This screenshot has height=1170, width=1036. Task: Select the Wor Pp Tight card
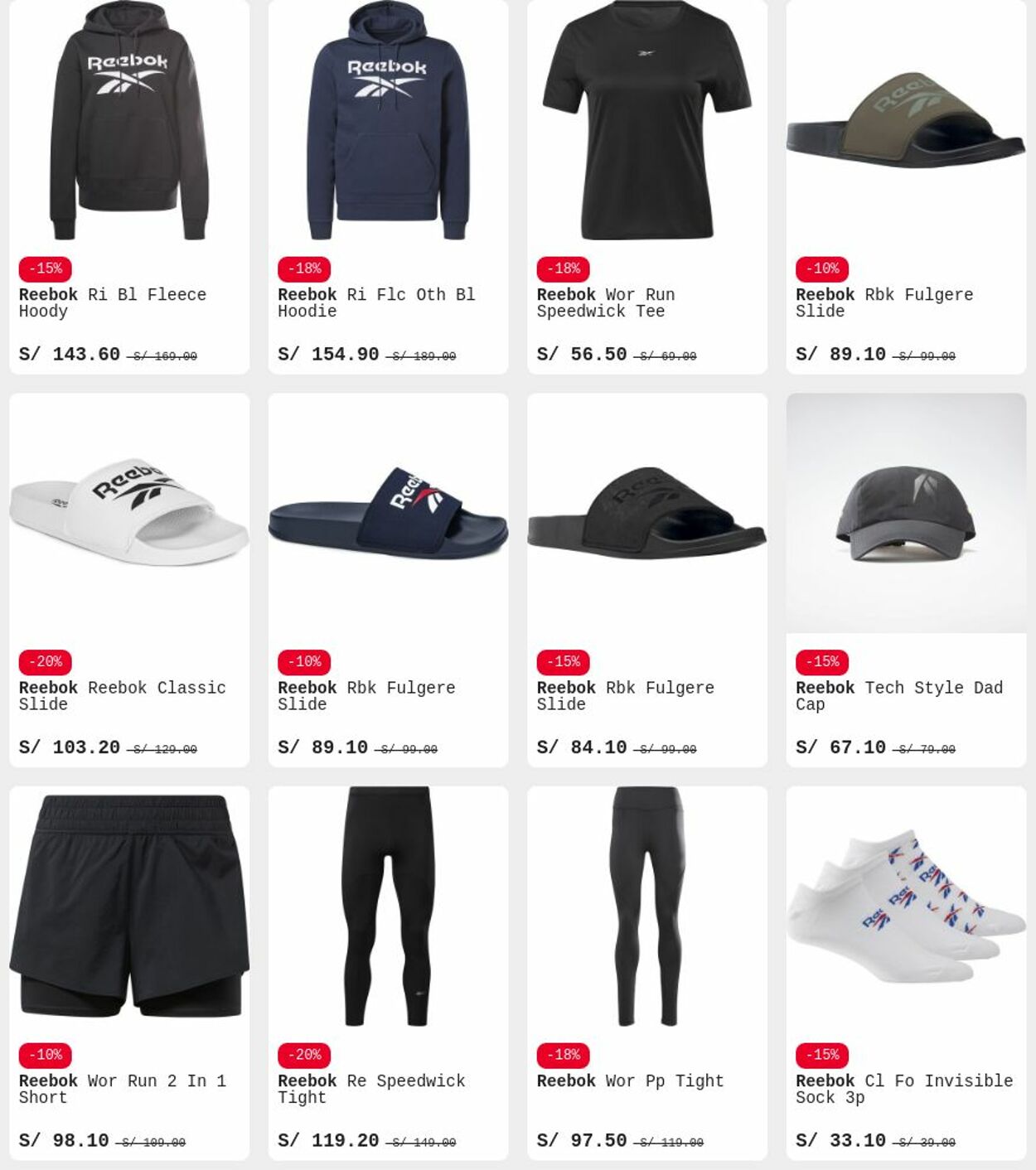click(646, 907)
